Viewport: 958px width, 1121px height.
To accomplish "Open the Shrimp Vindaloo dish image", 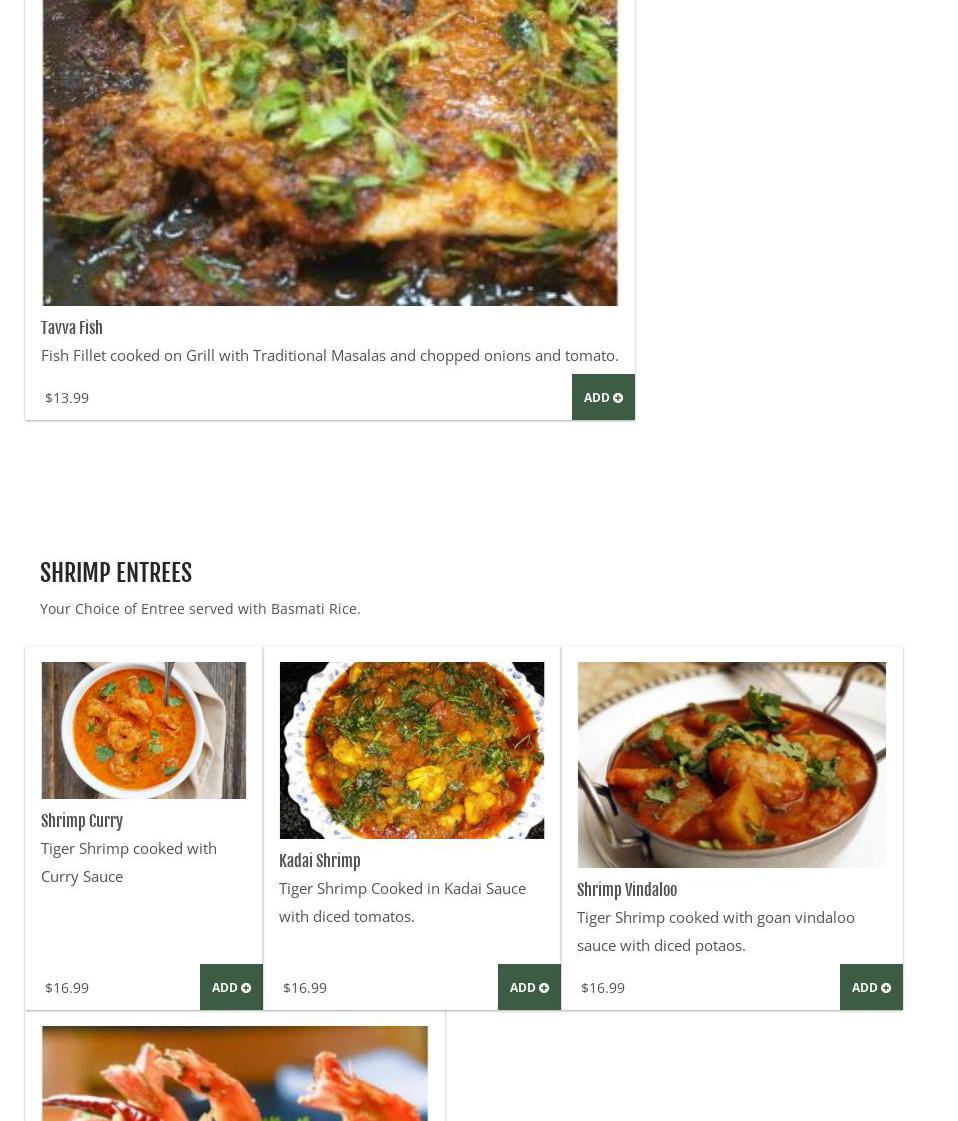I will click(x=731, y=765).
